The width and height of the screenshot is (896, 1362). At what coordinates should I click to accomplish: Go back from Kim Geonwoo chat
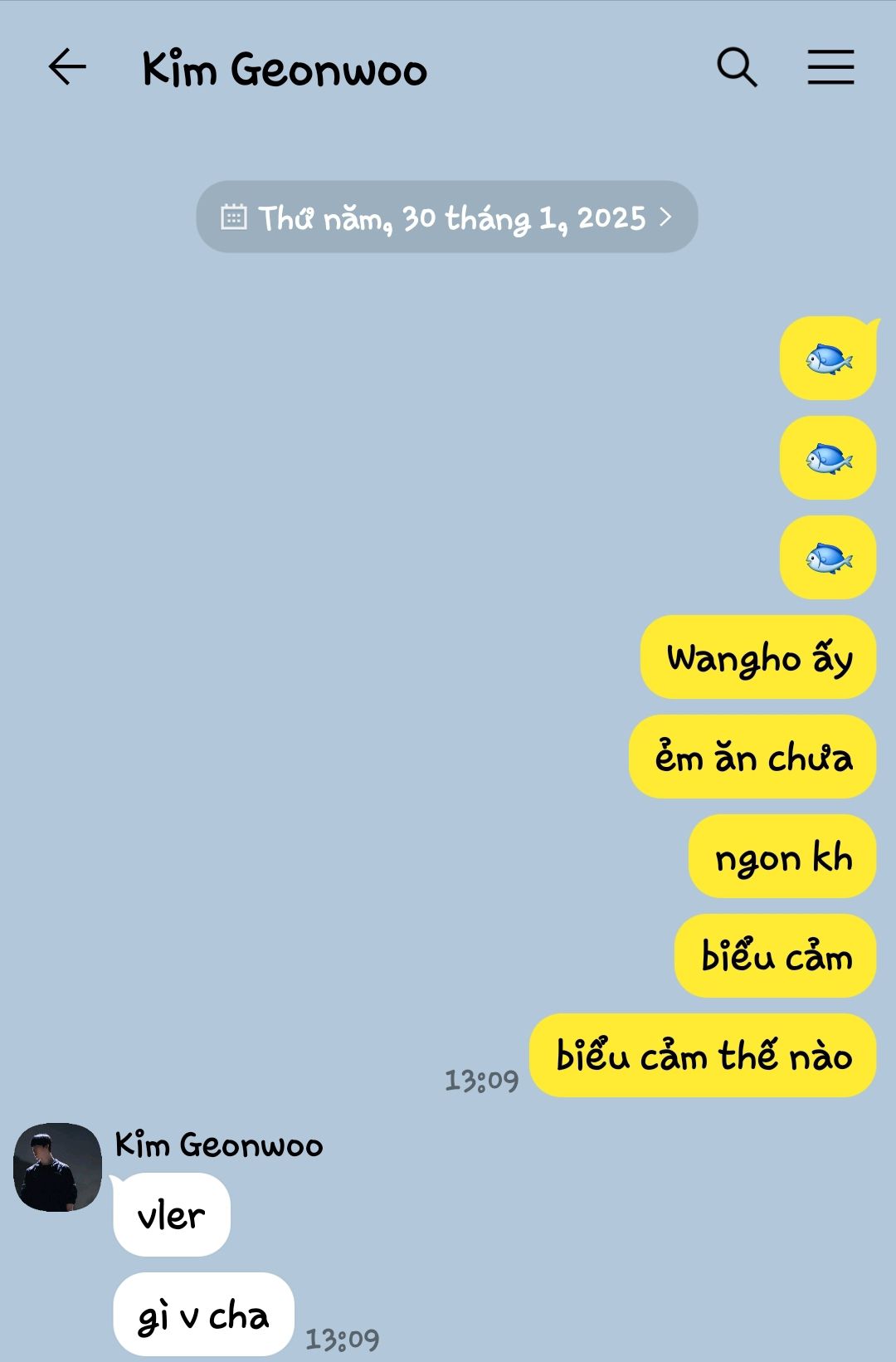[x=67, y=67]
